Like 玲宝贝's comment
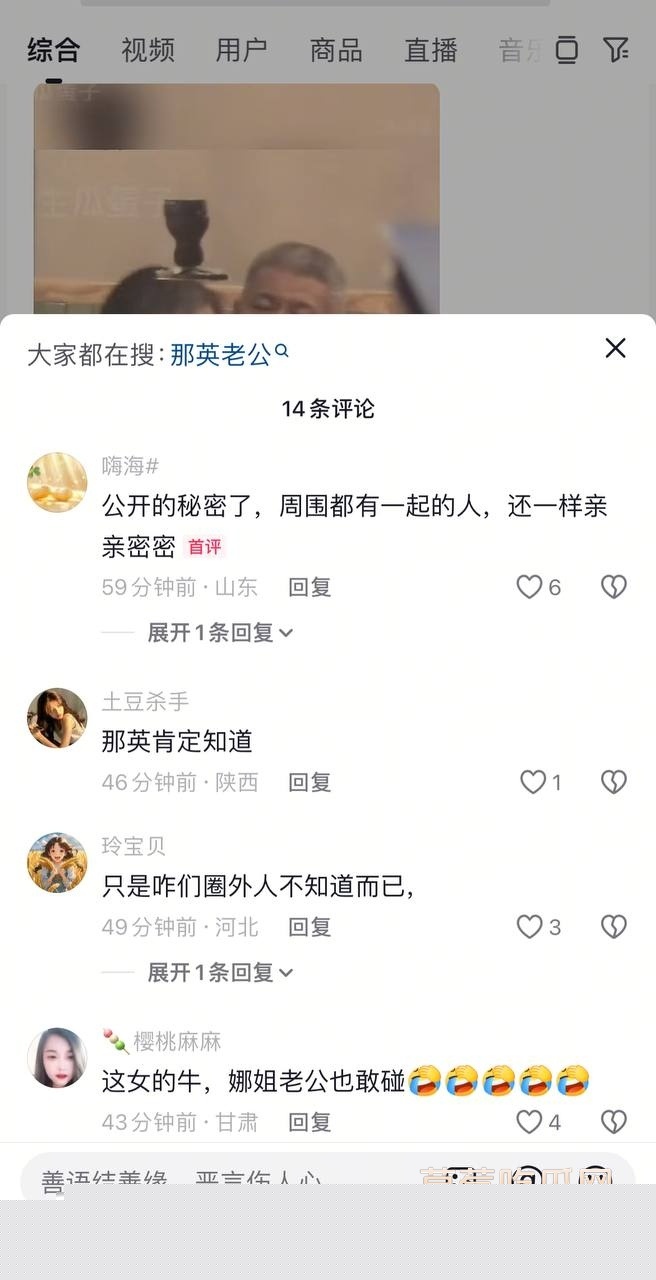The width and height of the screenshot is (656, 1280). point(530,927)
